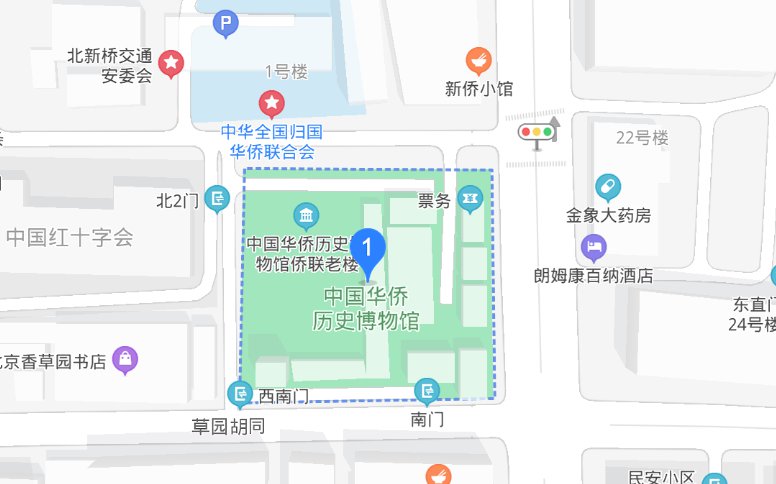Select the 北2门 gate marker
This screenshot has height=484, width=776.
pos(219,199)
